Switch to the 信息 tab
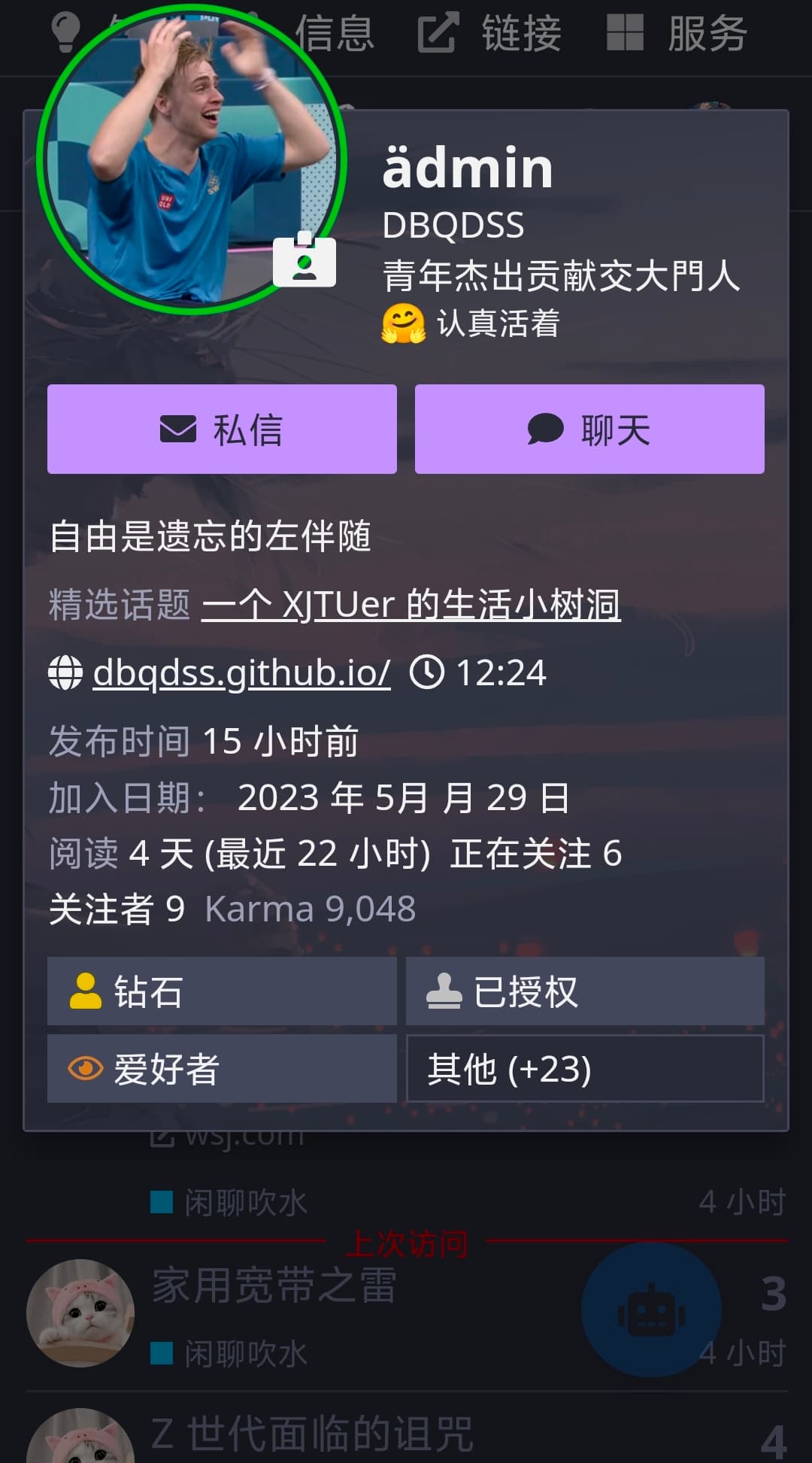The height and width of the screenshot is (1463, 812). 335,34
